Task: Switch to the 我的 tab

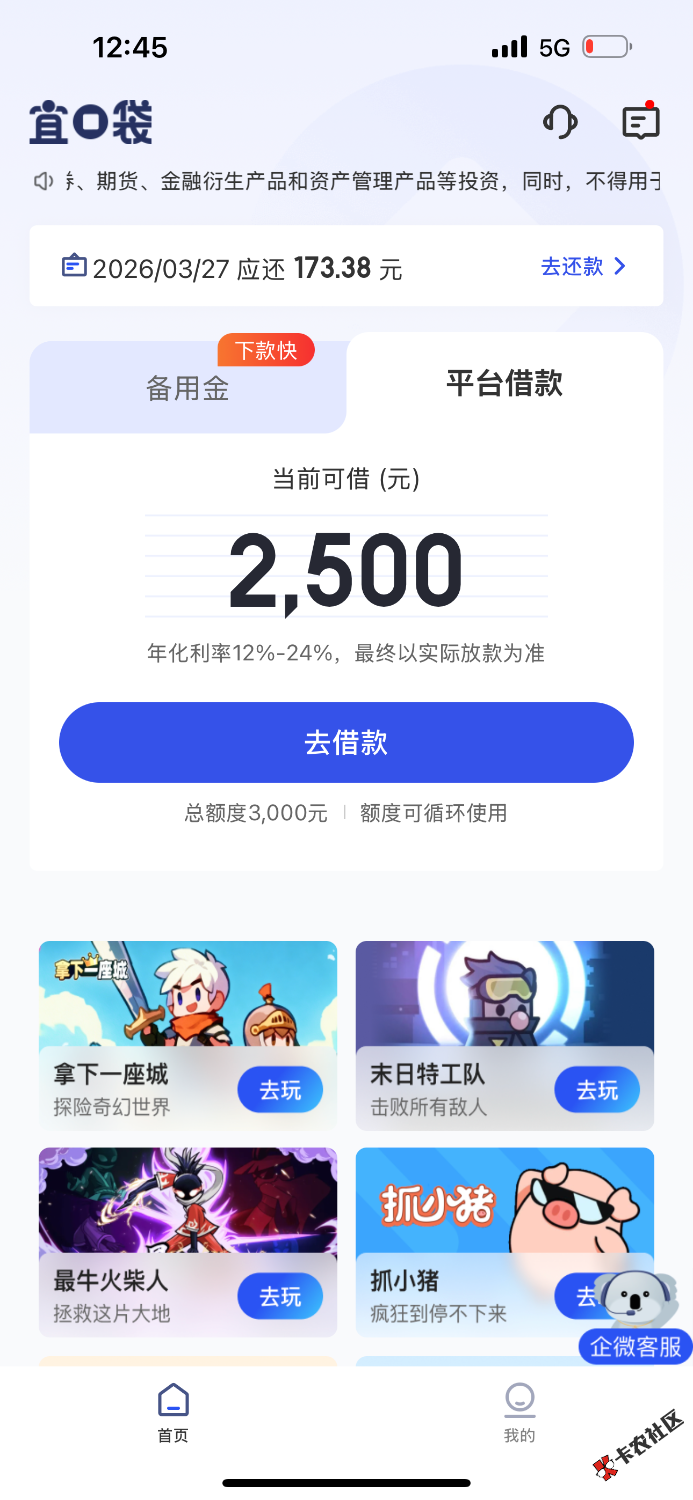Action: 519,1412
